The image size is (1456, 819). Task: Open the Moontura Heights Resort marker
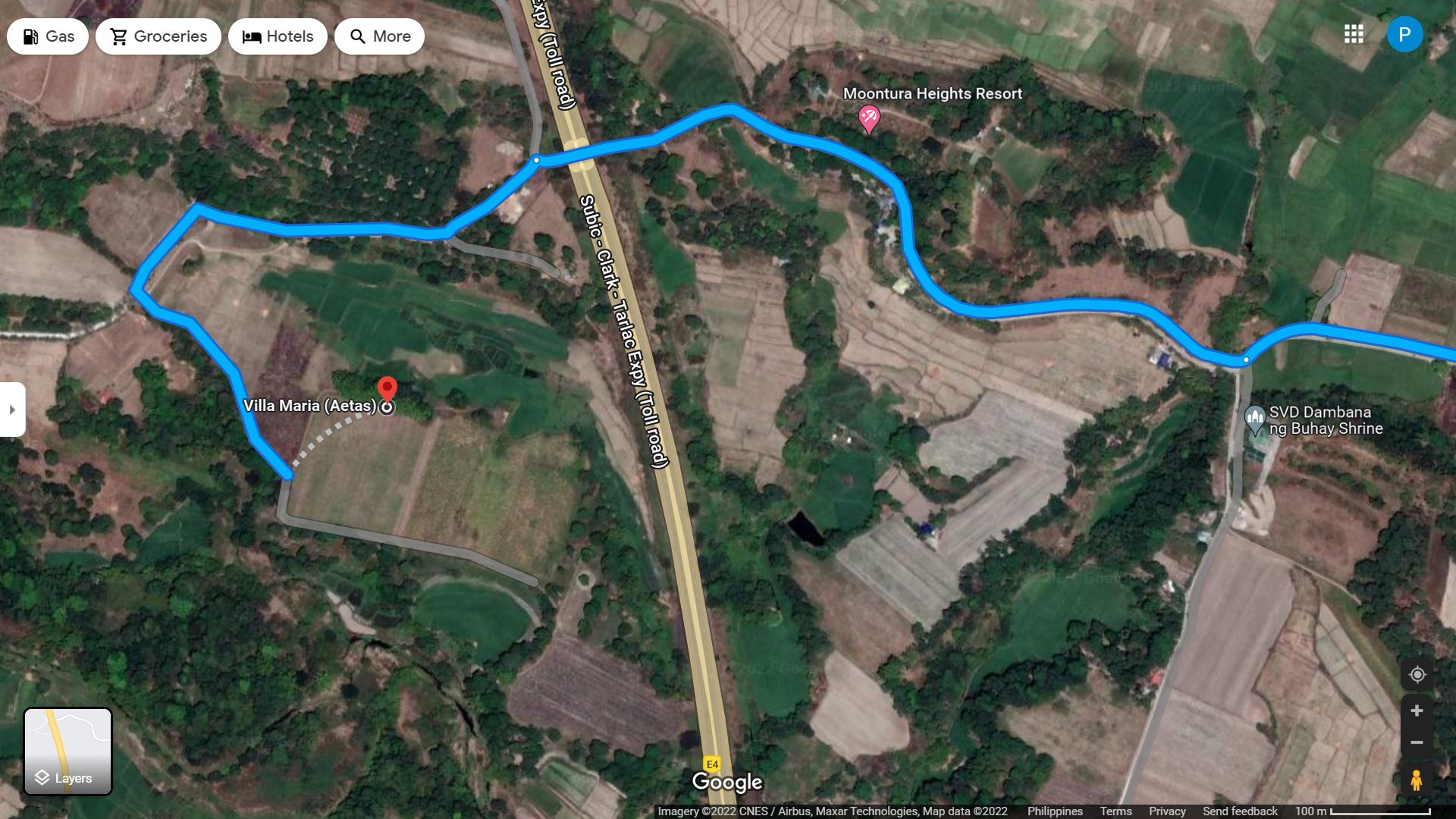click(868, 118)
